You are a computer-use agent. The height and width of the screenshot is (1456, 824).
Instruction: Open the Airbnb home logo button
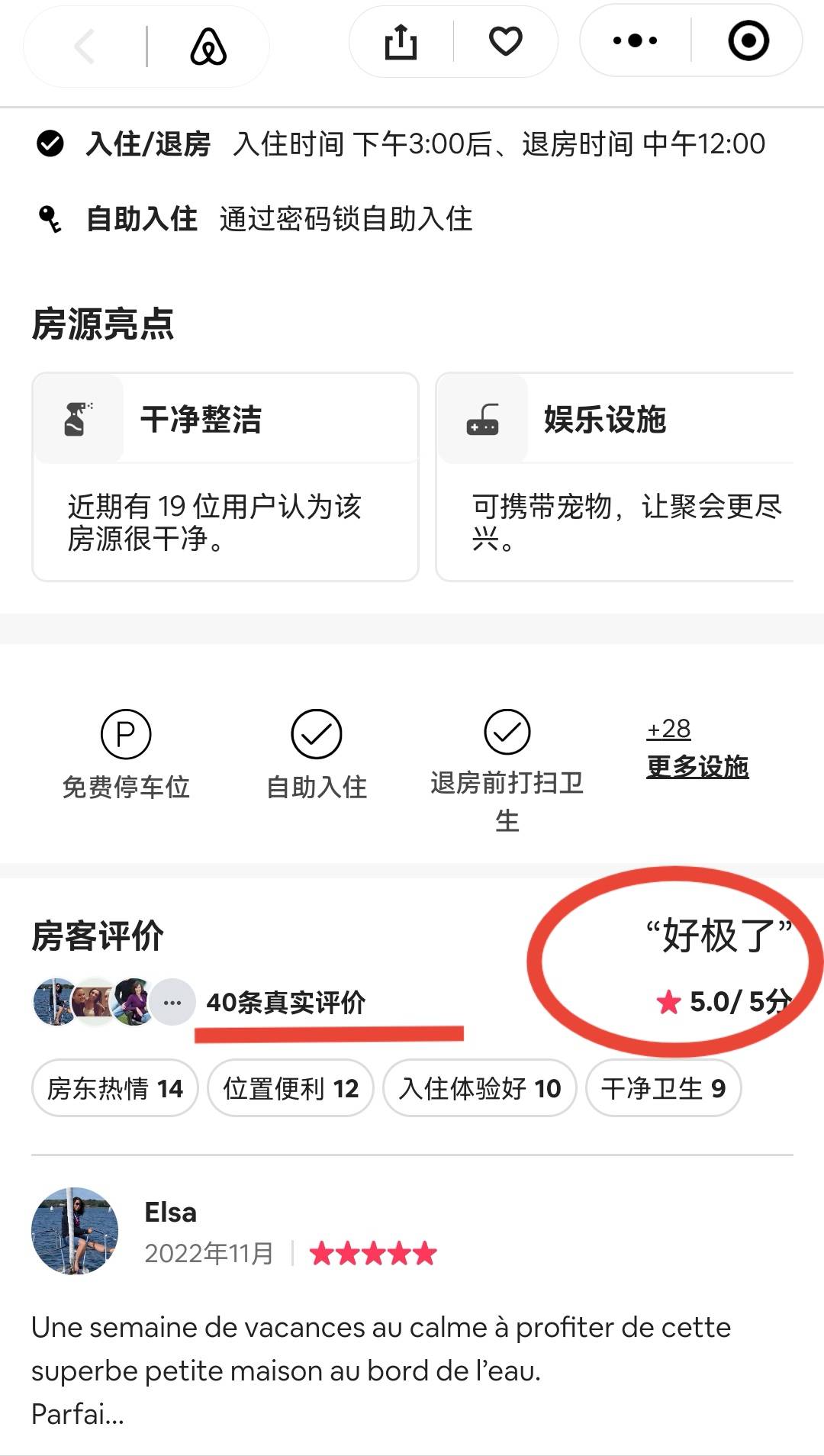click(208, 47)
